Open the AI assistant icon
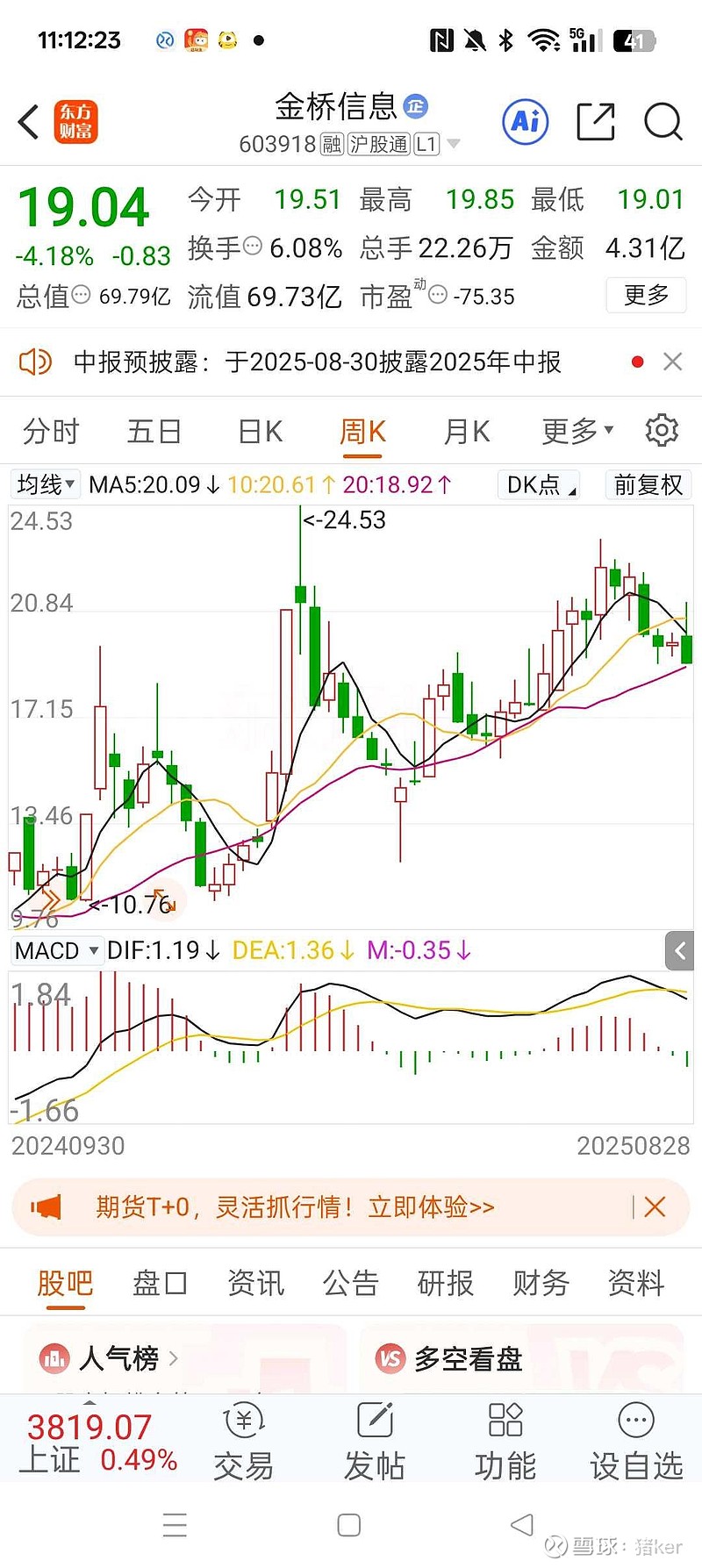 pos(525,122)
